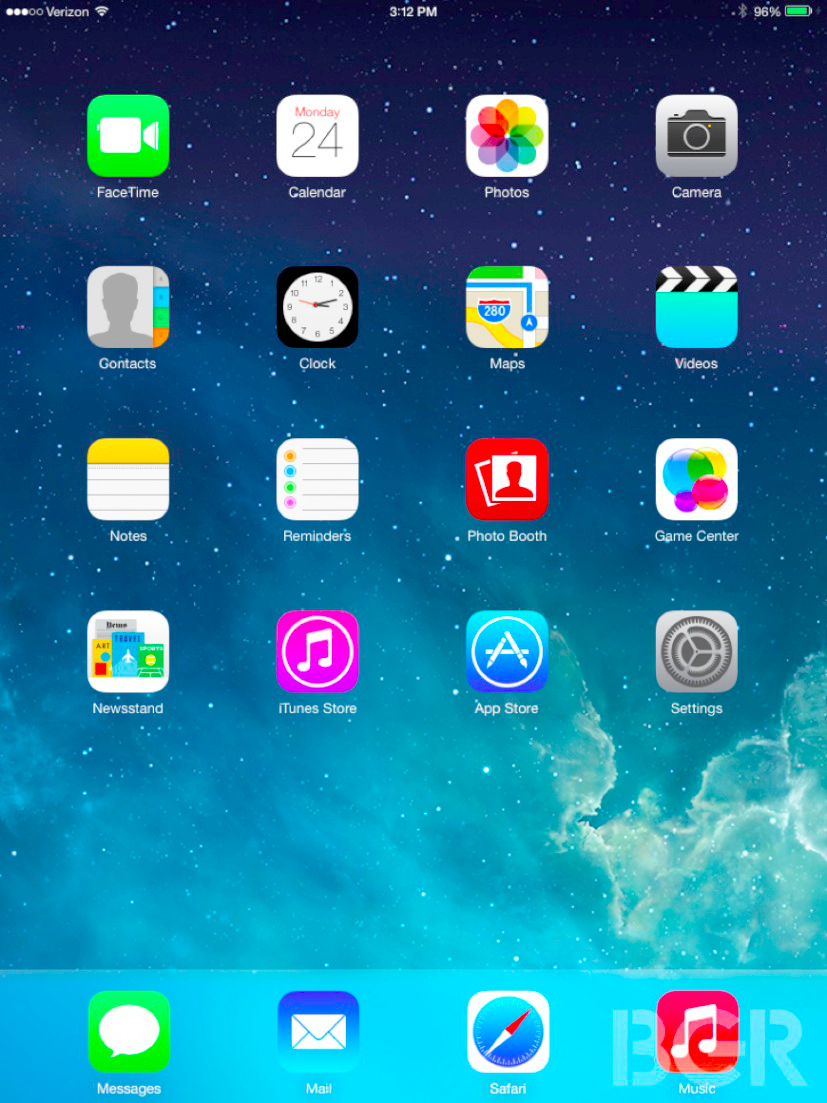Open the Videos app
The width and height of the screenshot is (827, 1103).
click(696, 307)
